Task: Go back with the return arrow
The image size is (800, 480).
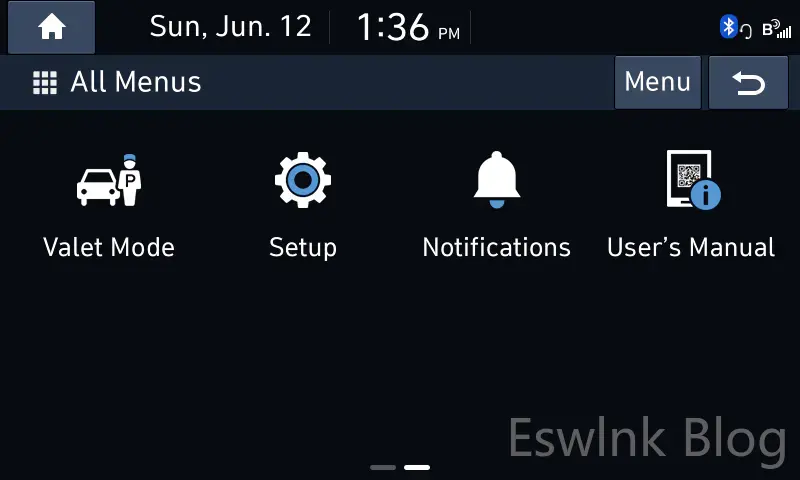Action: click(x=748, y=82)
